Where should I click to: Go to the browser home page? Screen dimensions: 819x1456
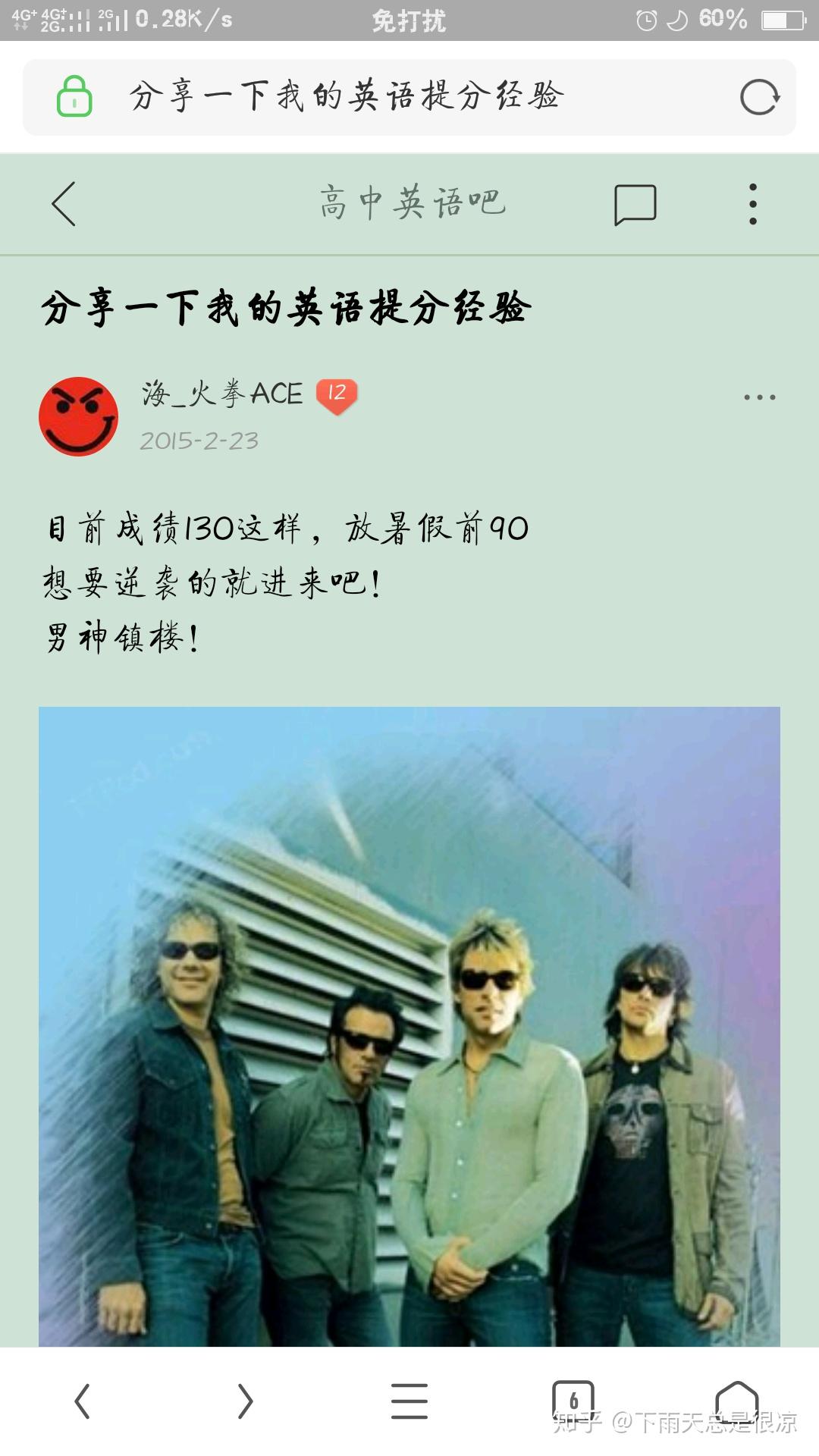736,1399
